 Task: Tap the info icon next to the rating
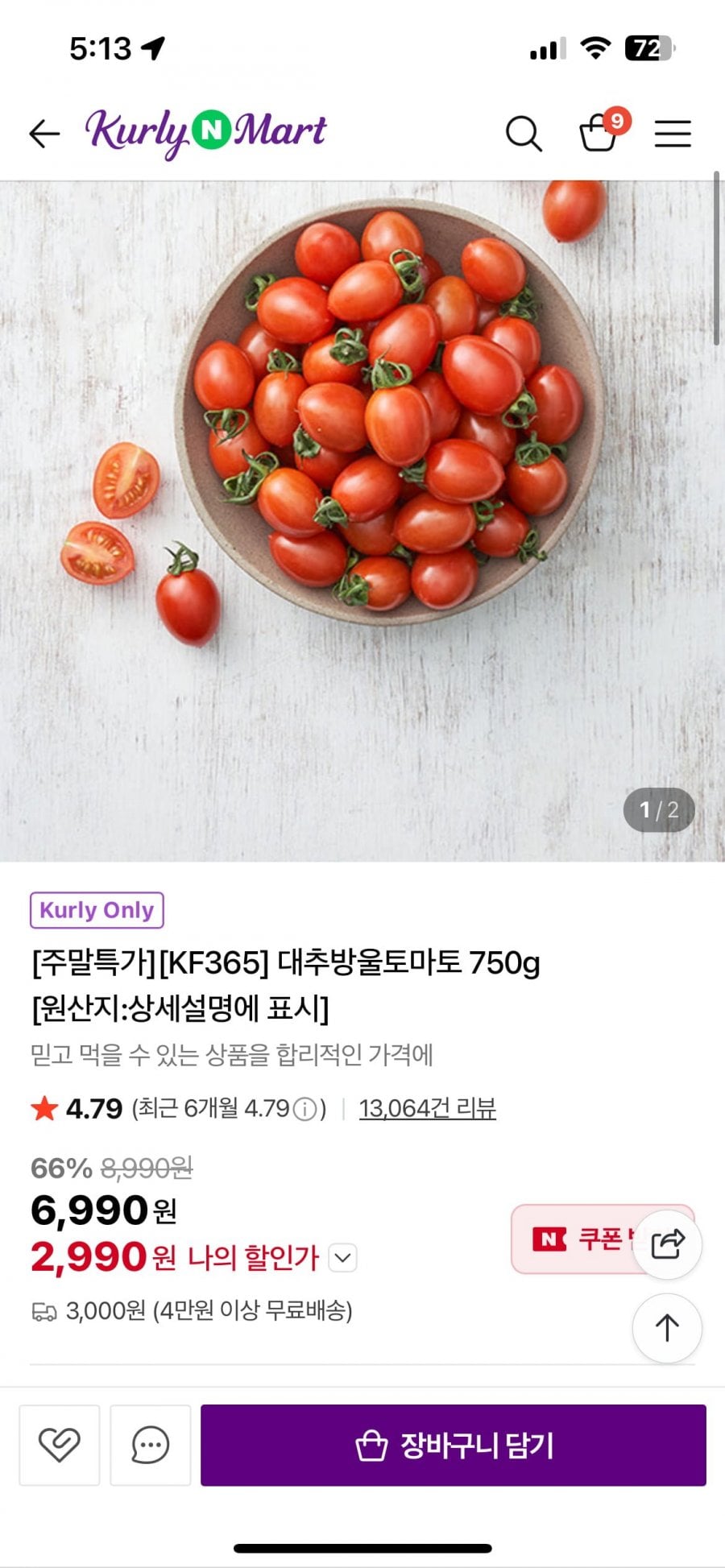click(303, 1108)
